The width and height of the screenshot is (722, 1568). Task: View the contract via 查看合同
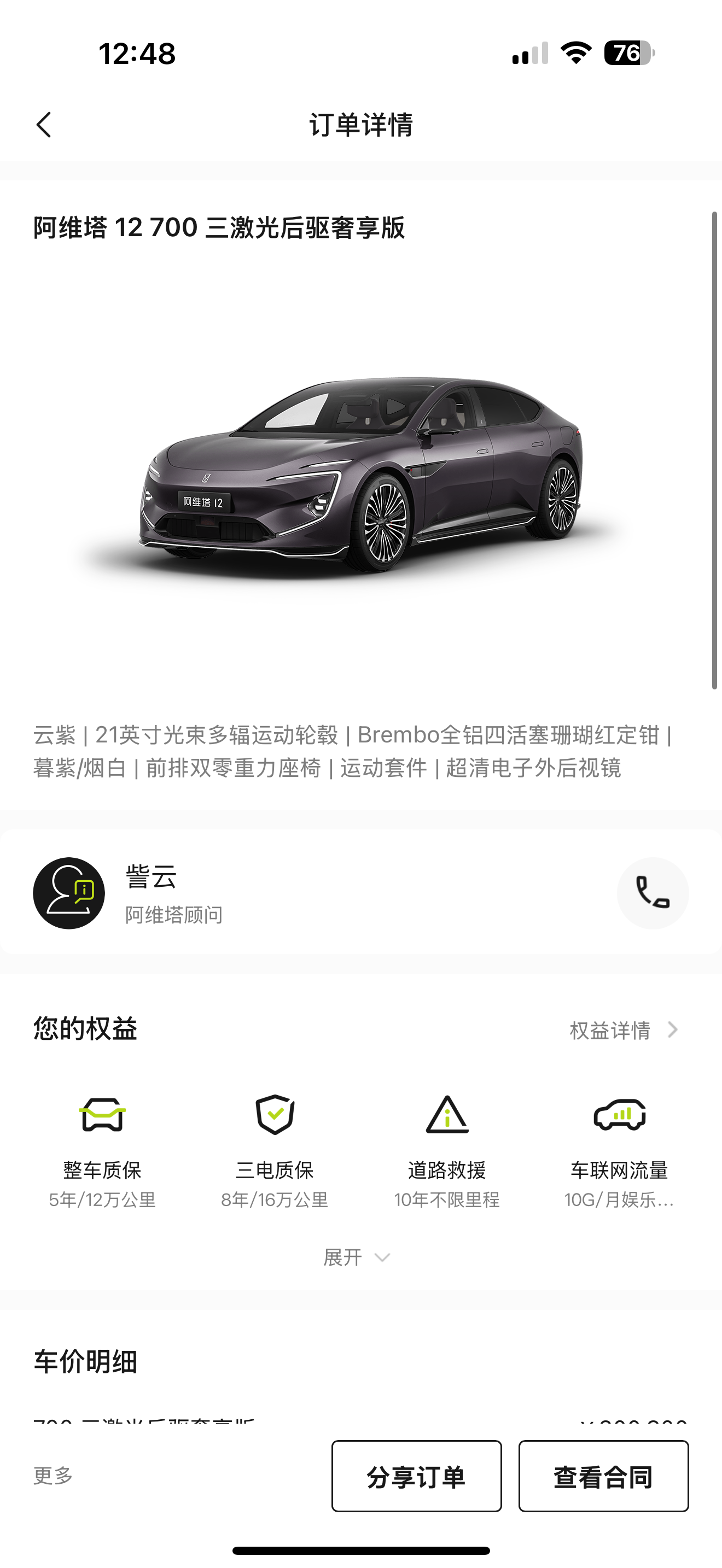(x=603, y=1476)
